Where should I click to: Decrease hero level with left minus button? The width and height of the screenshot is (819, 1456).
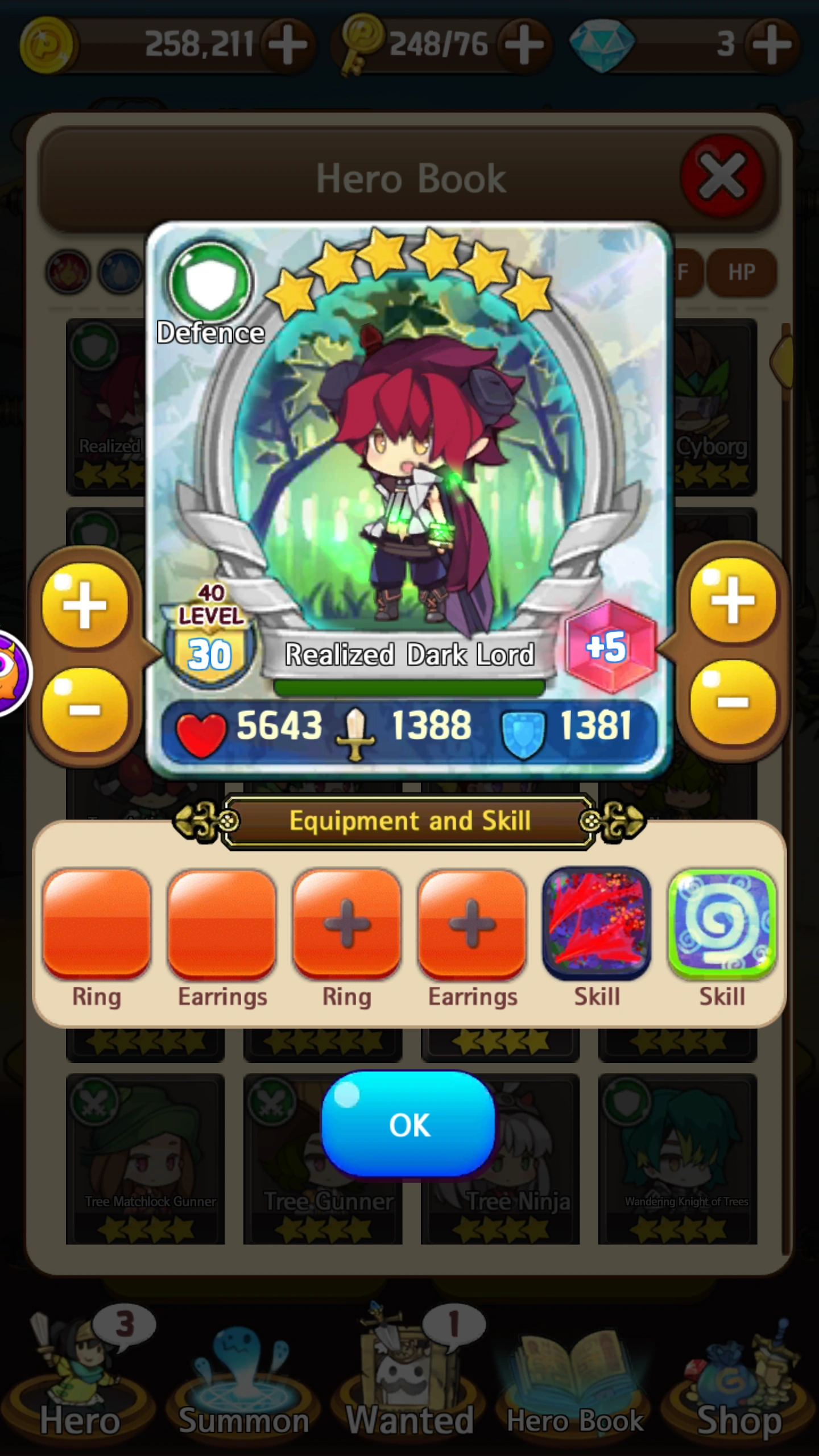coord(85,709)
